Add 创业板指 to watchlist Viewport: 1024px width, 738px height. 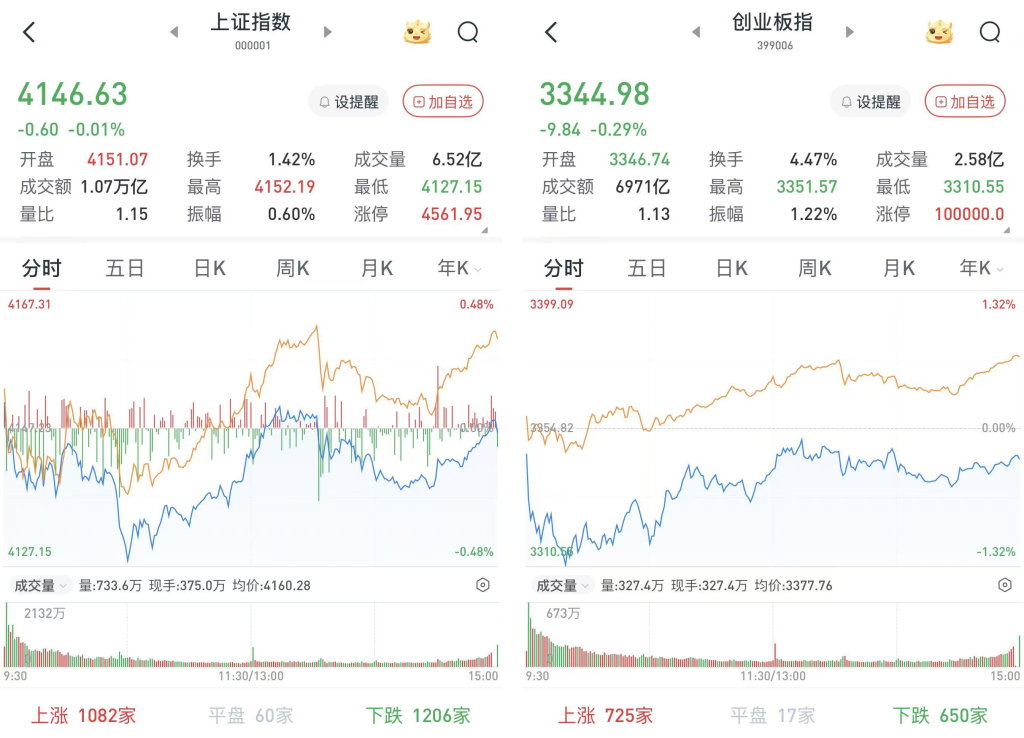[x=965, y=101]
